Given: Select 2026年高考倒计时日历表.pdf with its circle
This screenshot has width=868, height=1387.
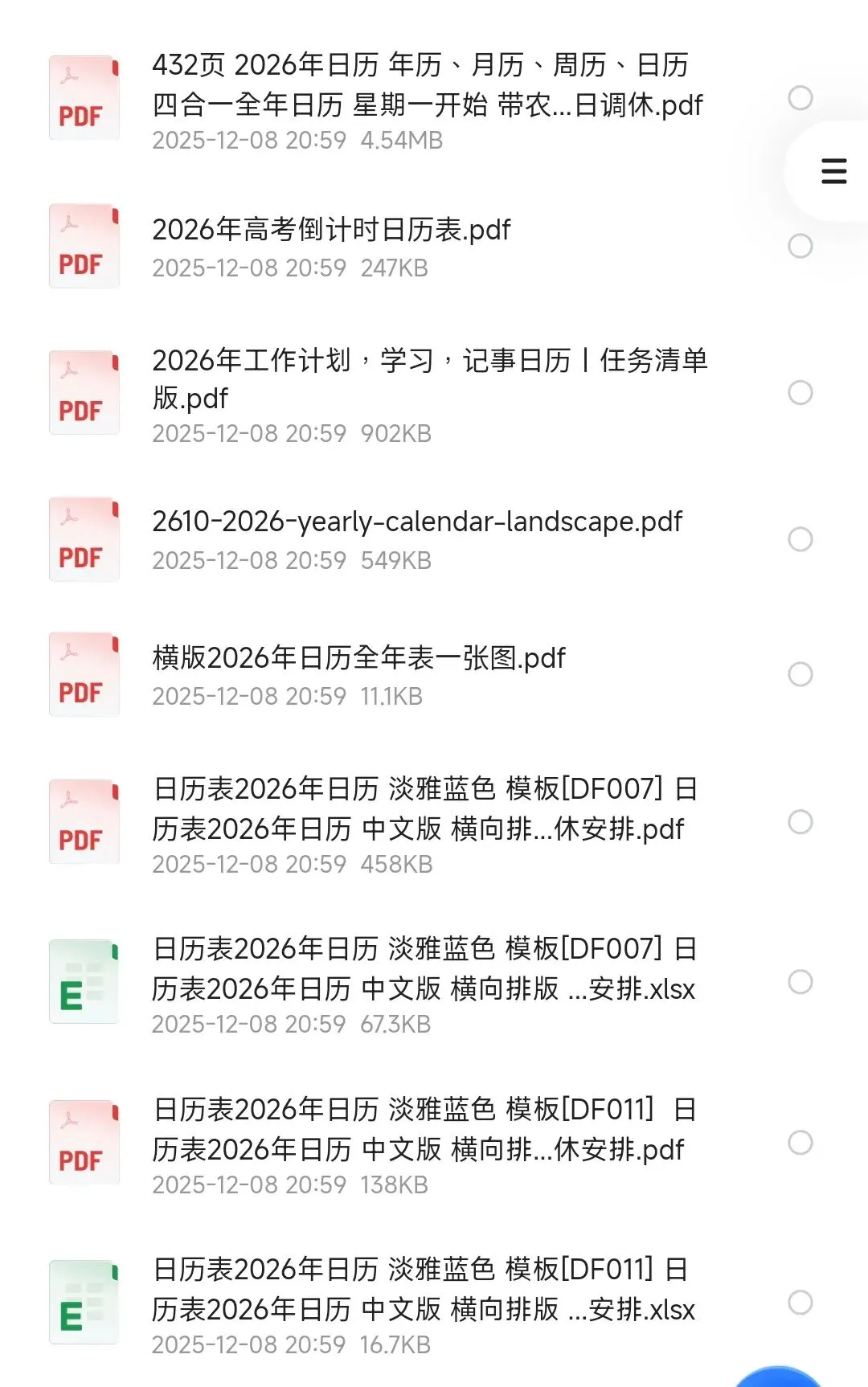Looking at the screenshot, I should (800, 246).
